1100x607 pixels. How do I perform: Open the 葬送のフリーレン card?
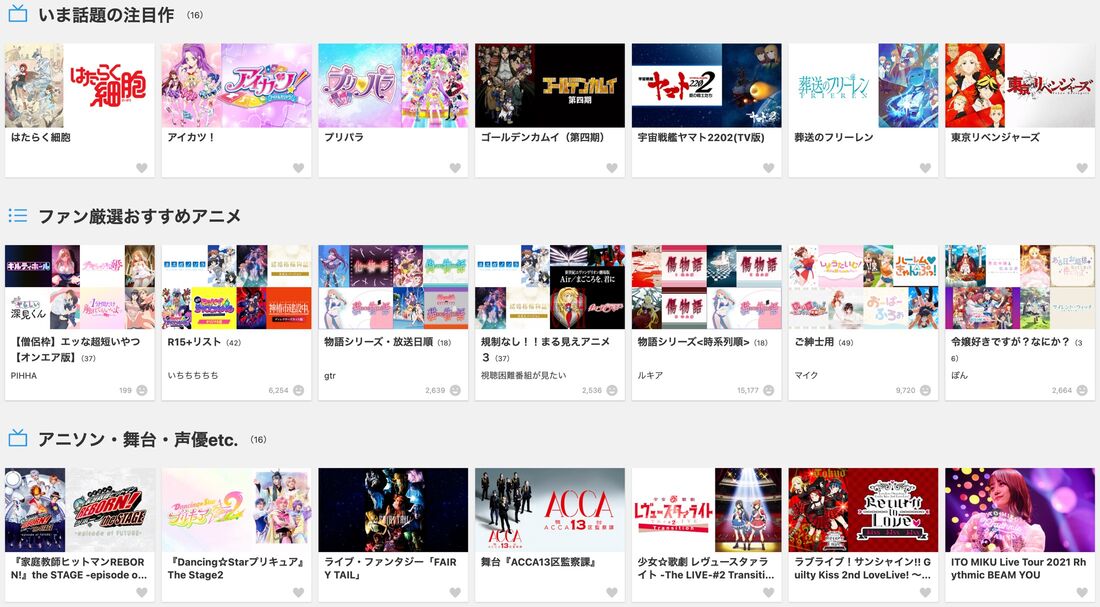point(863,86)
